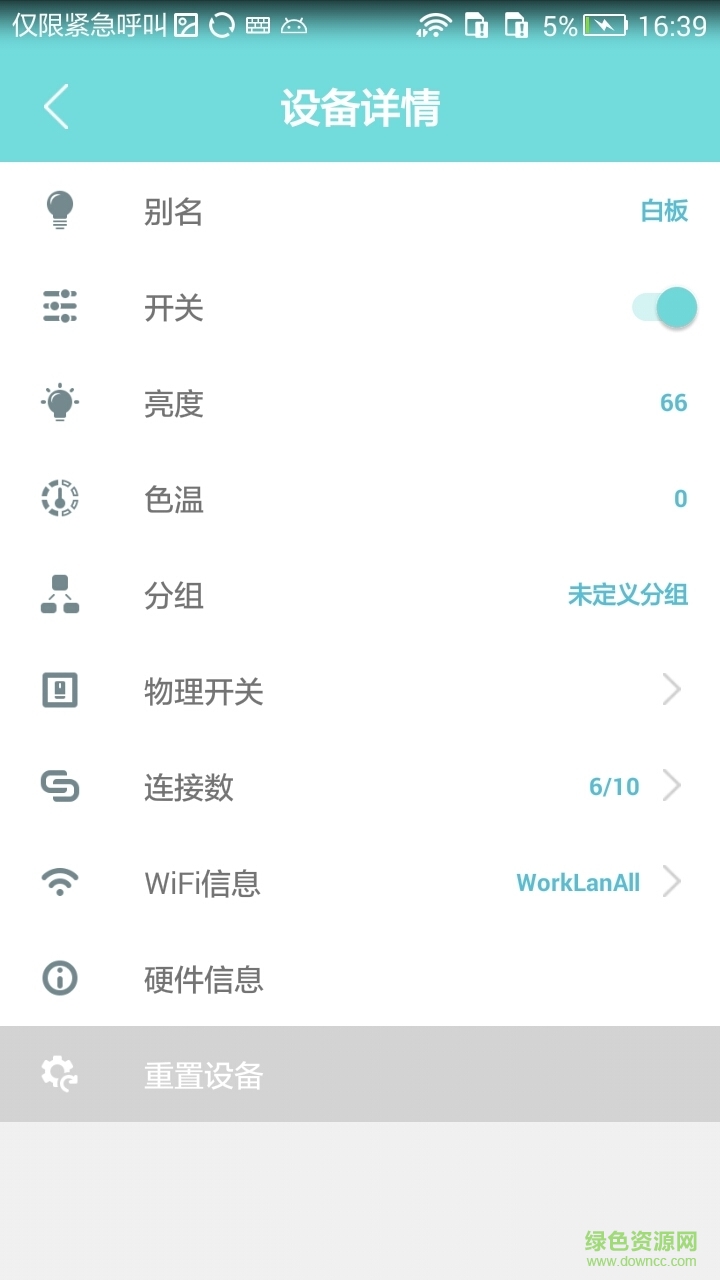Open the color temperature gauge icon

pos(60,499)
